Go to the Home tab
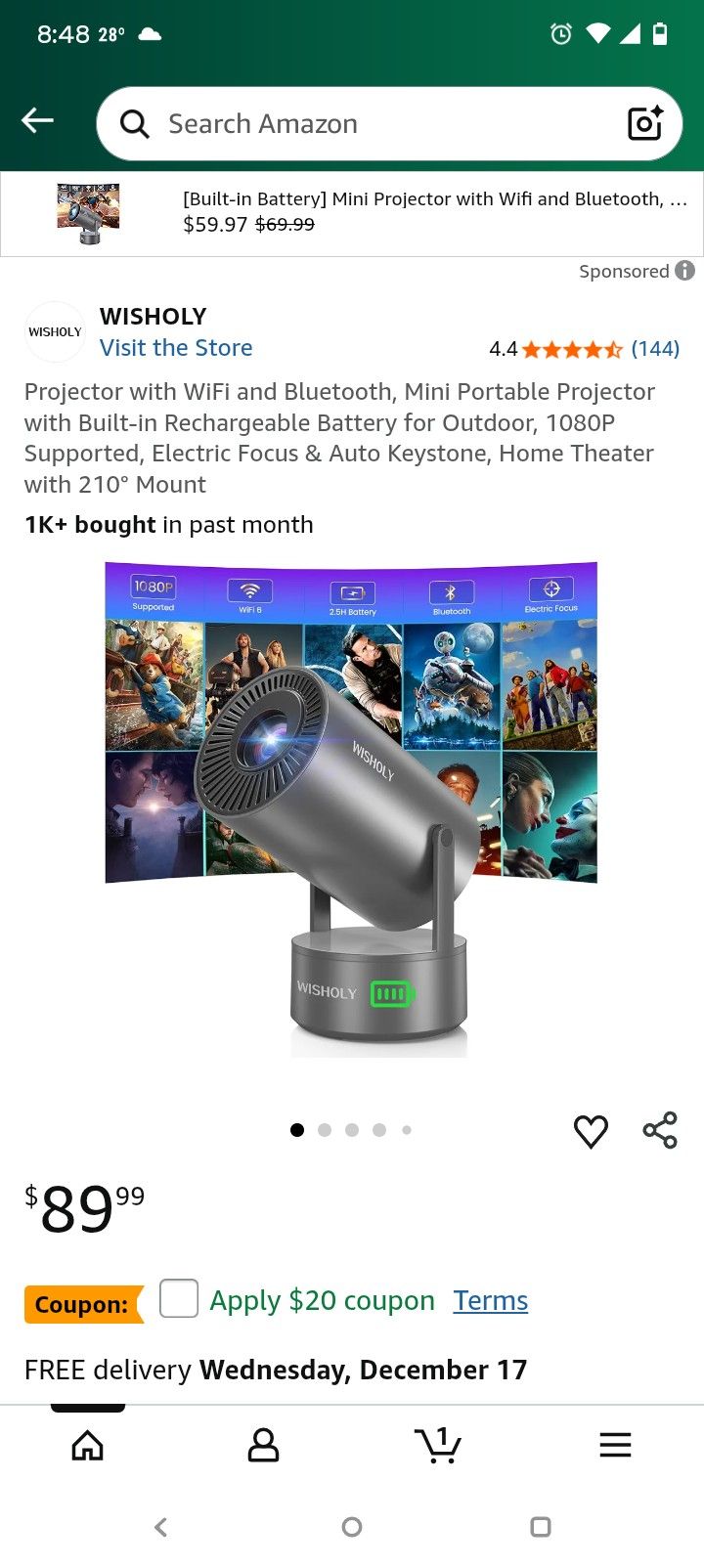 click(88, 1445)
